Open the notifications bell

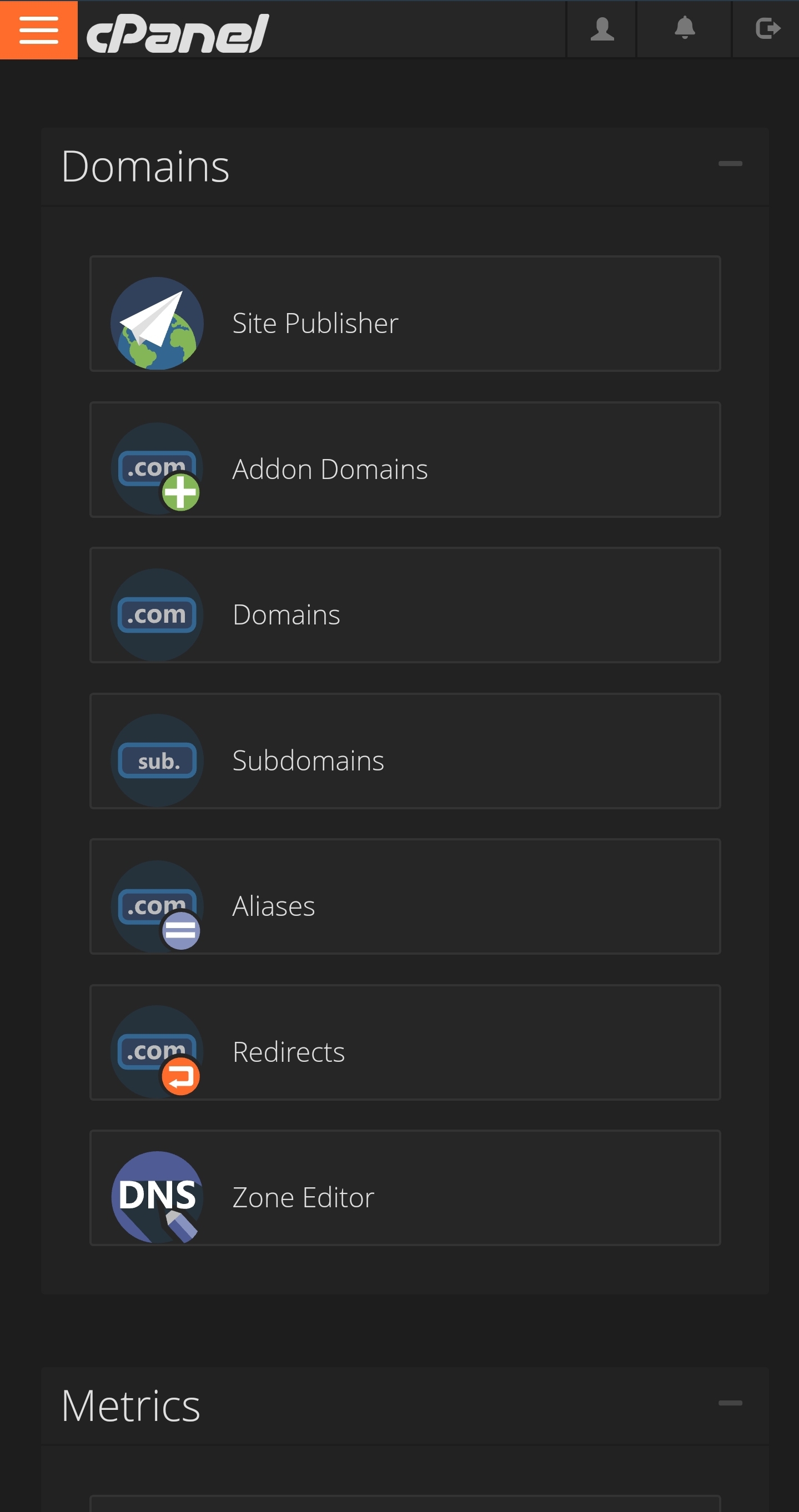(685, 29)
